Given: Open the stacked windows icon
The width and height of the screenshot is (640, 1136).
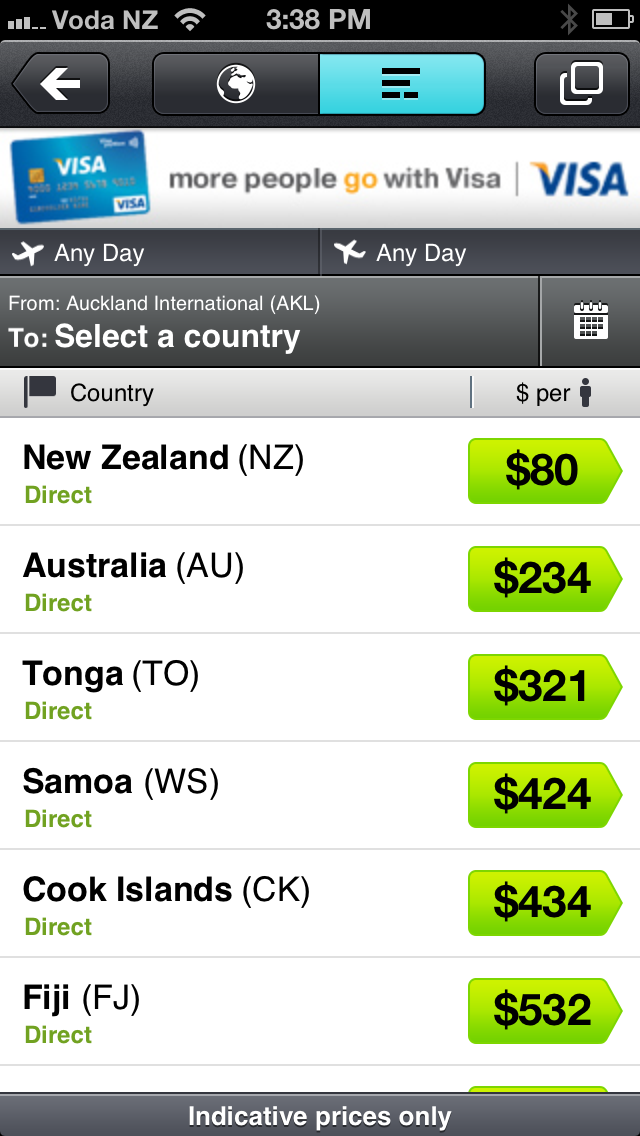Looking at the screenshot, I should (x=581, y=85).
